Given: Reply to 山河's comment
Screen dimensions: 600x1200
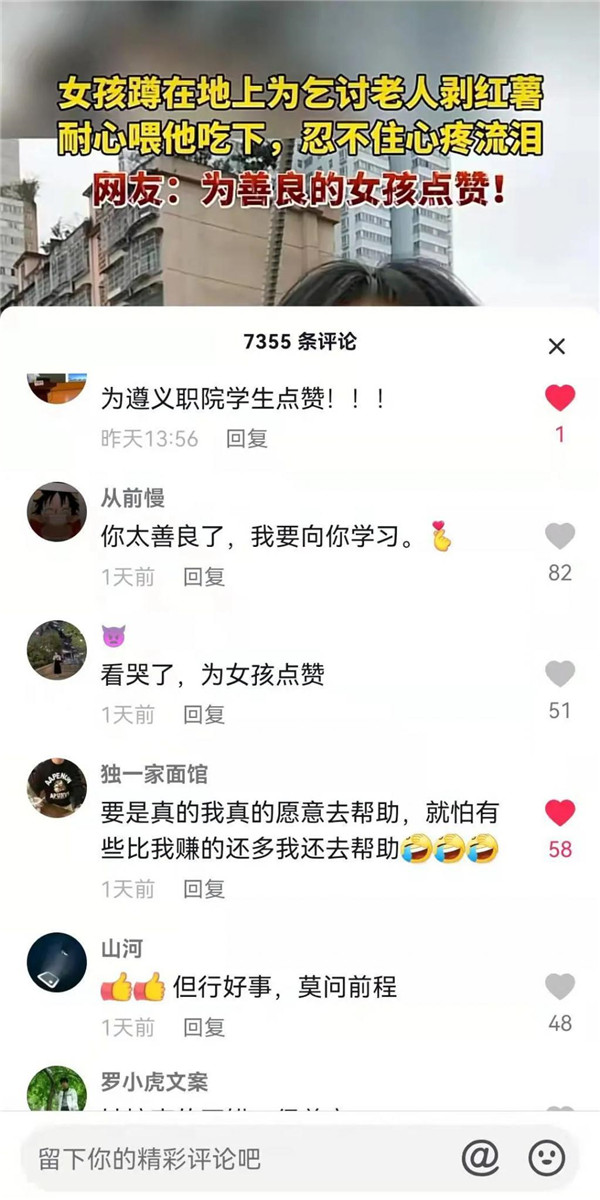Looking at the screenshot, I should (x=204, y=1026).
